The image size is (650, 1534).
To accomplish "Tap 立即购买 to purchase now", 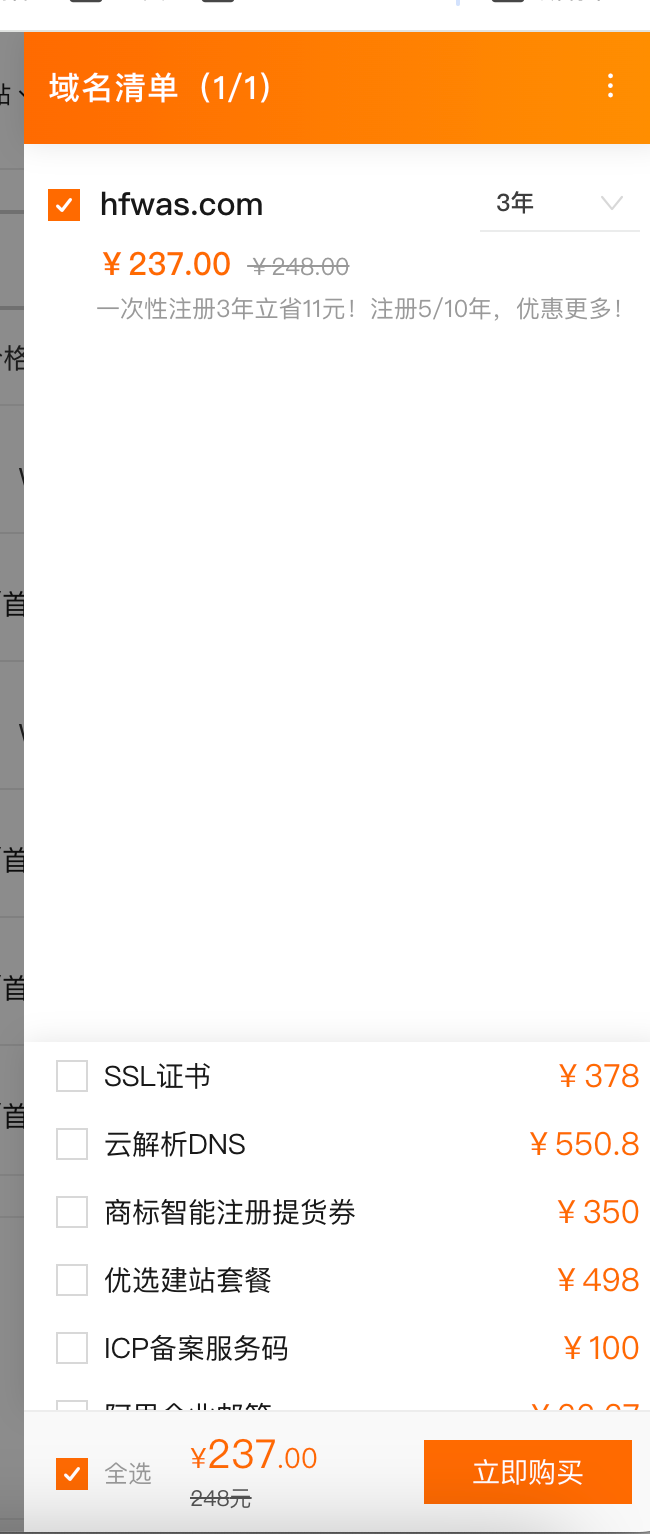I will (527, 1472).
